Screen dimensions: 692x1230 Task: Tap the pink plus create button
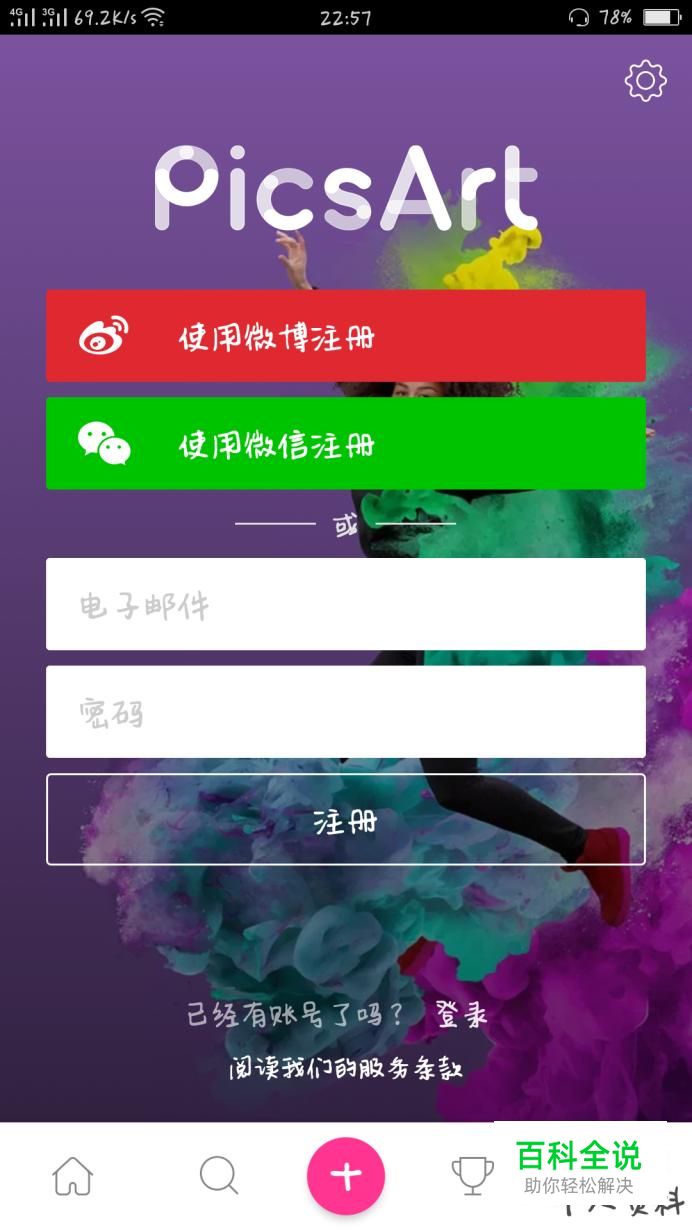(345, 1176)
